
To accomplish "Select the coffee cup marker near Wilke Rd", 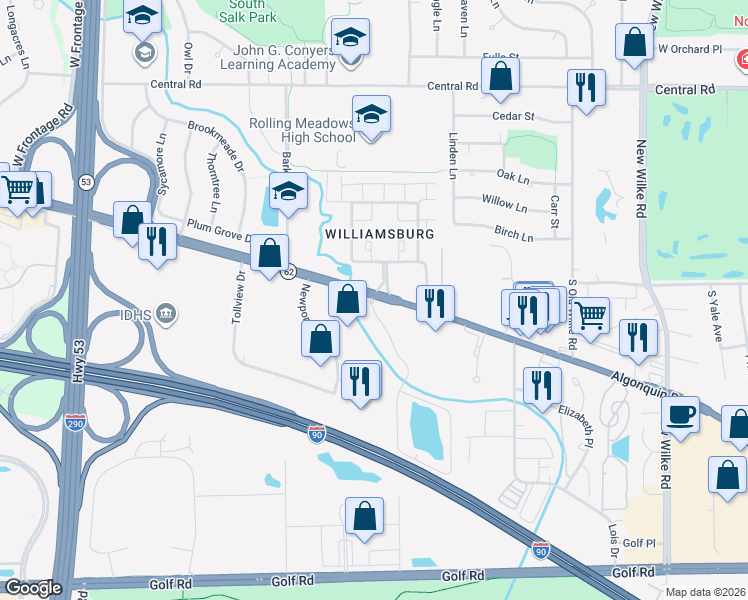I will [680, 414].
